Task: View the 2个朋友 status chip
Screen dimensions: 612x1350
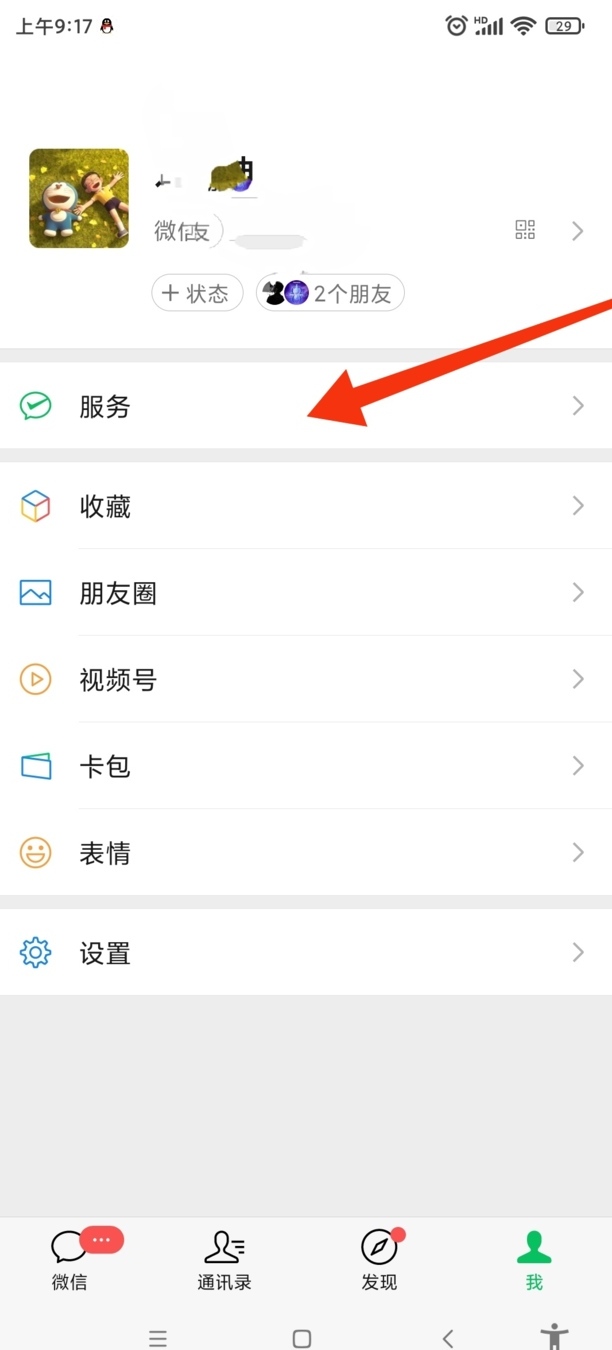Action: [x=330, y=293]
